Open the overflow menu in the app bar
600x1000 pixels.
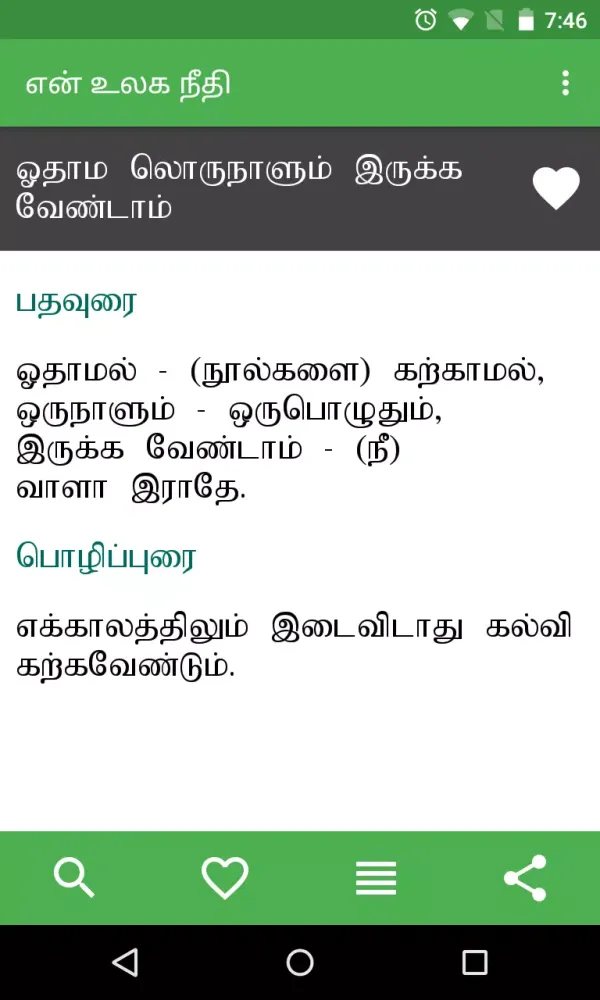click(565, 83)
